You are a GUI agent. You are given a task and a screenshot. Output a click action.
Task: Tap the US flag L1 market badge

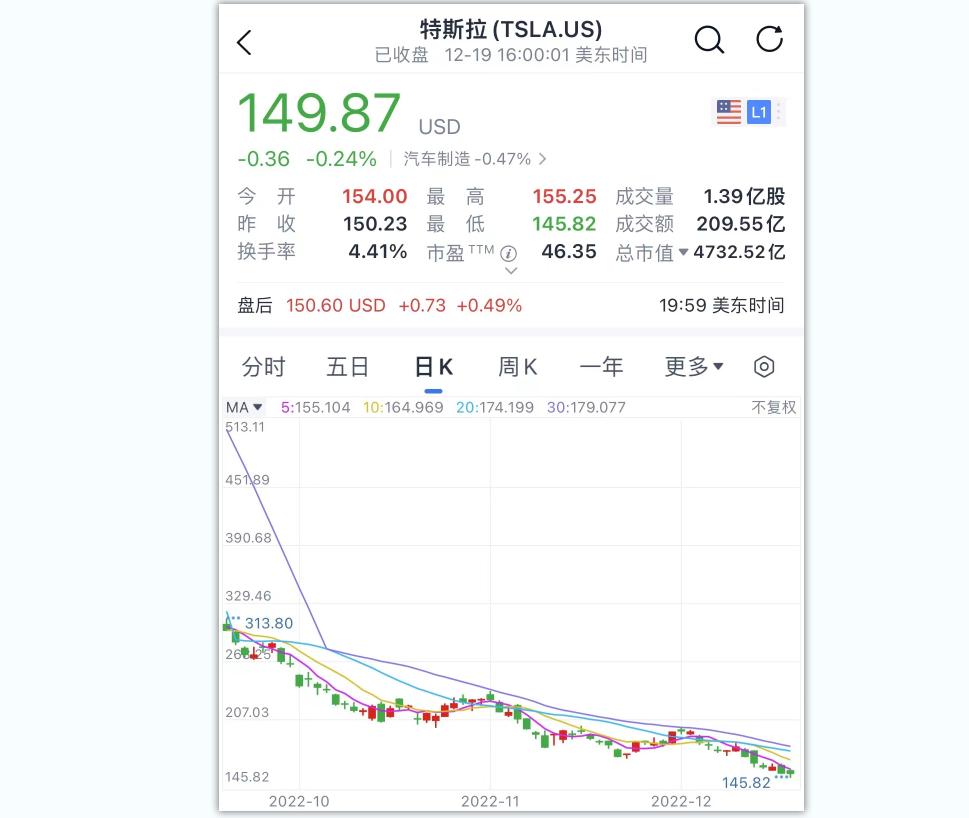pos(746,112)
